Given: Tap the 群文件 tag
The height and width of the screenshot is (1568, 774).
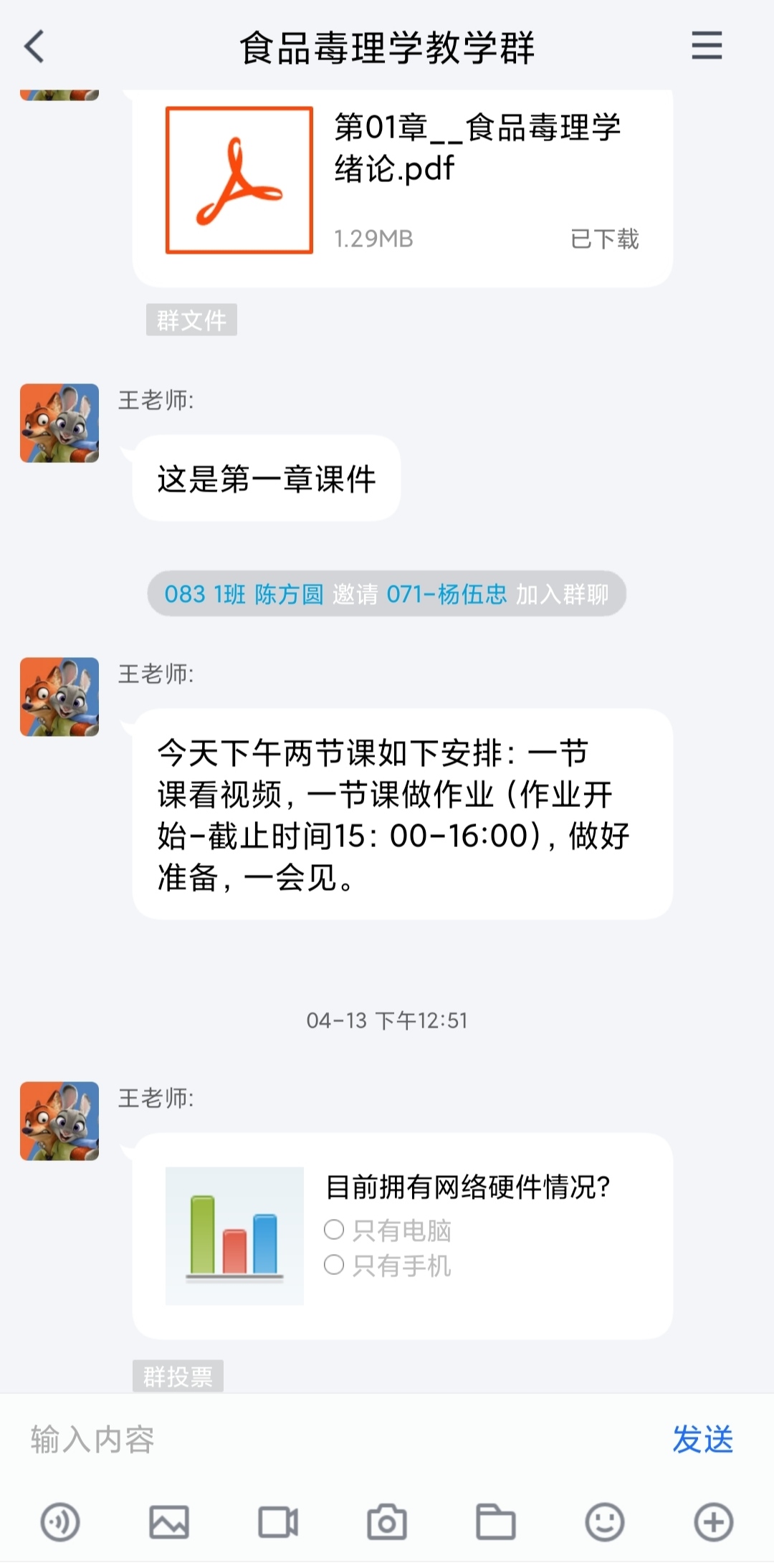Looking at the screenshot, I should [x=191, y=320].
